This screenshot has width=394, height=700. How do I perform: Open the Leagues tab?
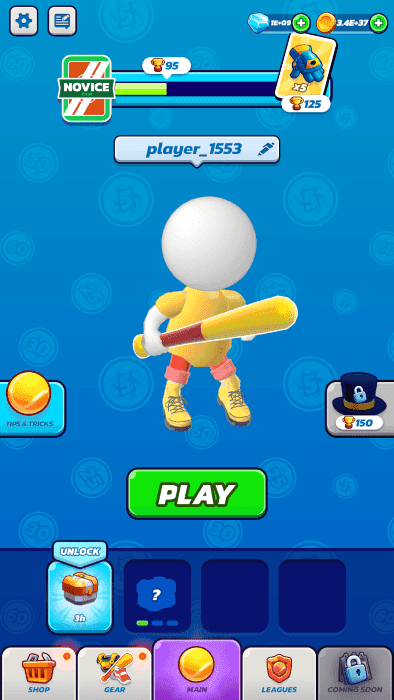(279, 673)
